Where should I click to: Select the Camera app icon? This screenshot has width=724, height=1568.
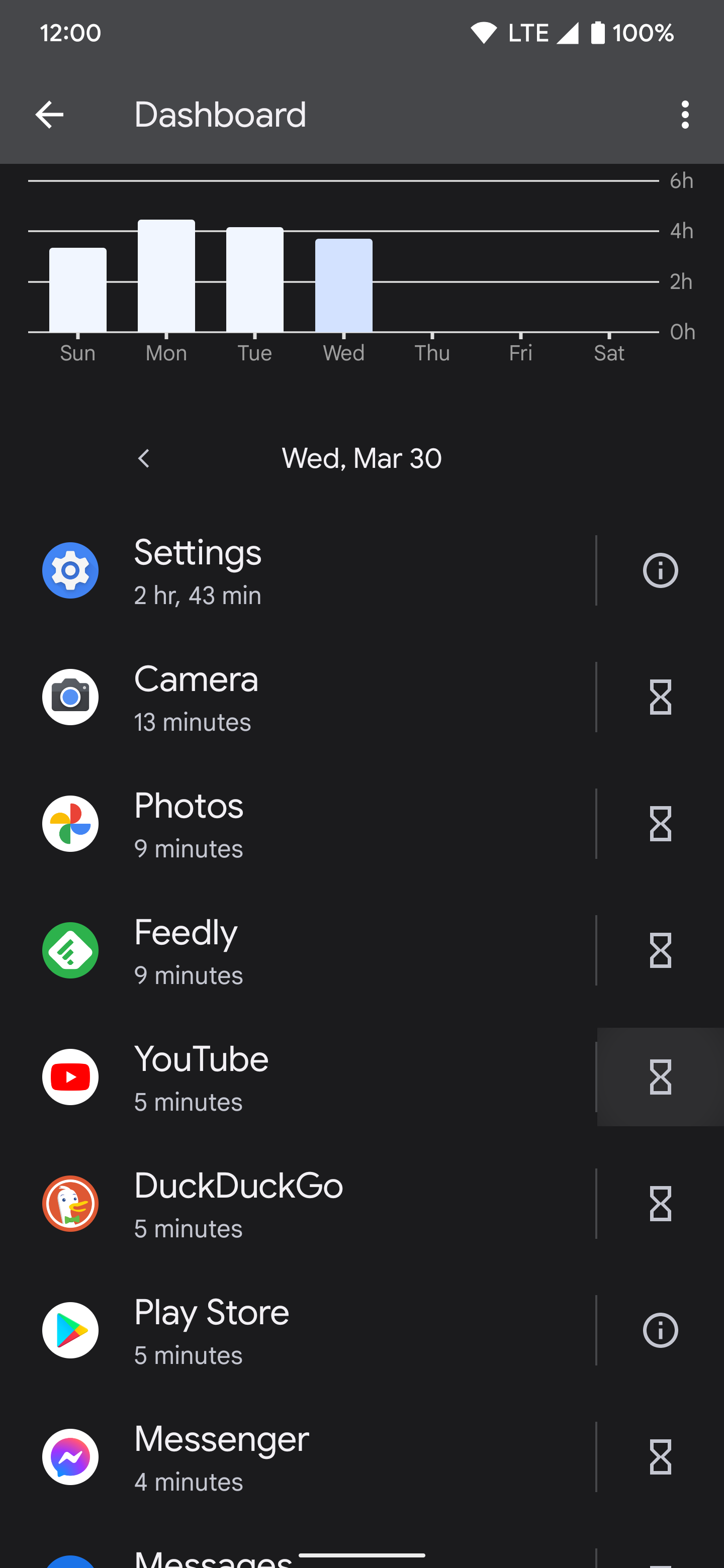pos(70,698)
